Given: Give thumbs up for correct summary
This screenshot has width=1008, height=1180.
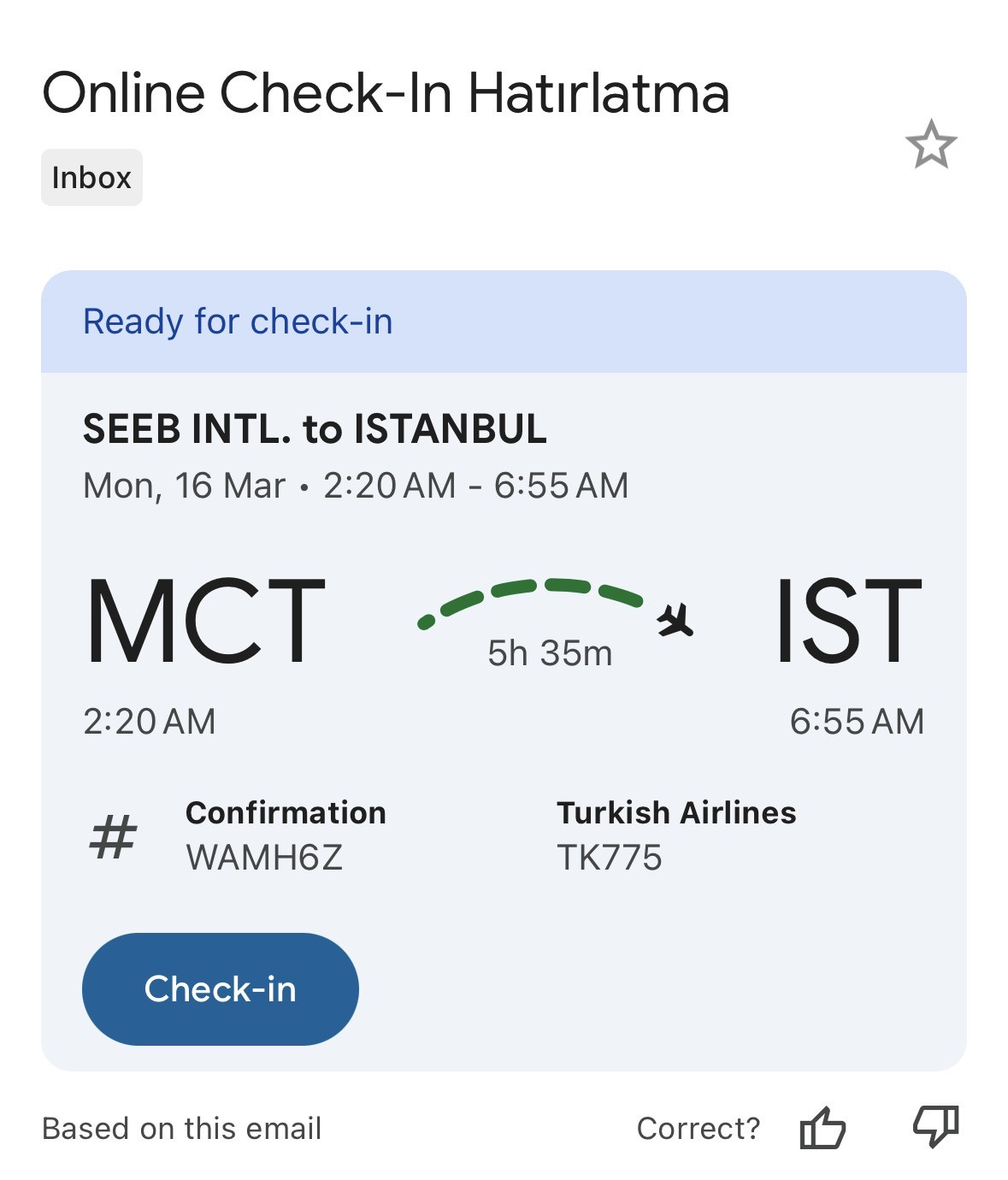Looking at the screenshot, I should coord(822,1127).
